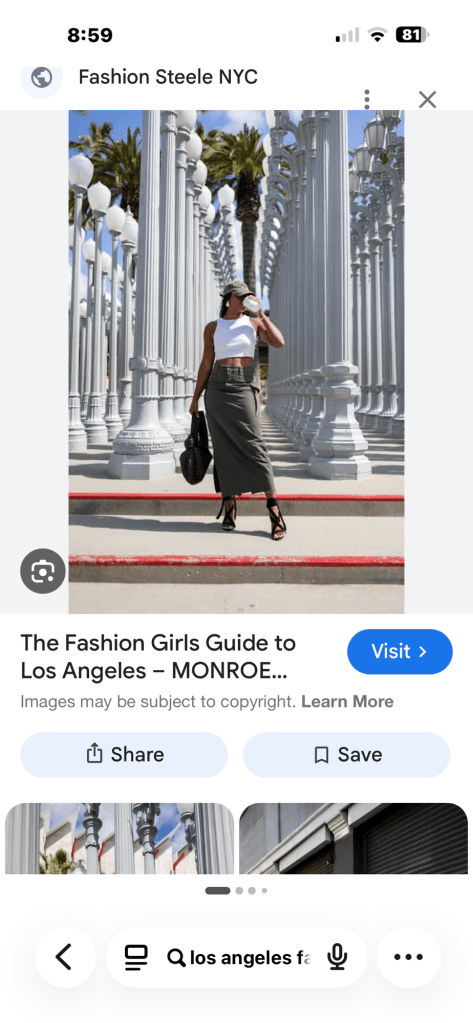The width and height of the screenshot is (473, 1023).
Task: Search this image with Google Lens
Action: [x=43, y=571]
